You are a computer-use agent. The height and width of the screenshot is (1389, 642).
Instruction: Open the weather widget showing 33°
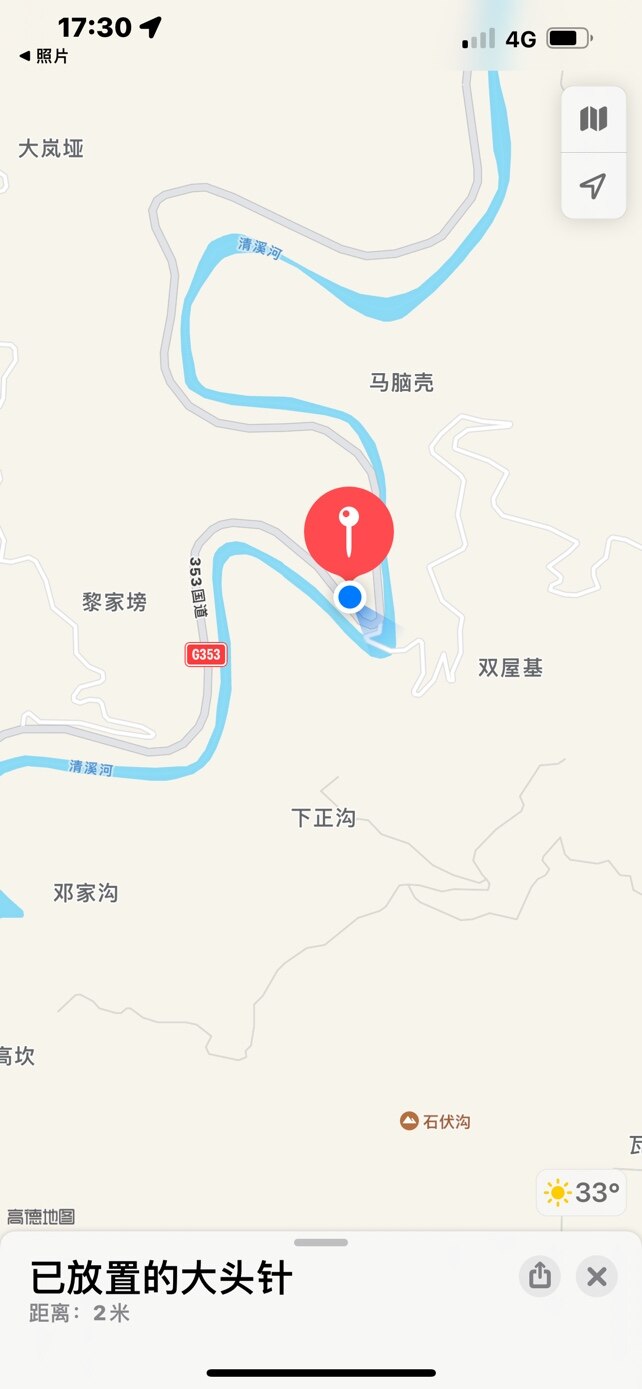click(x=582, y=1192)
